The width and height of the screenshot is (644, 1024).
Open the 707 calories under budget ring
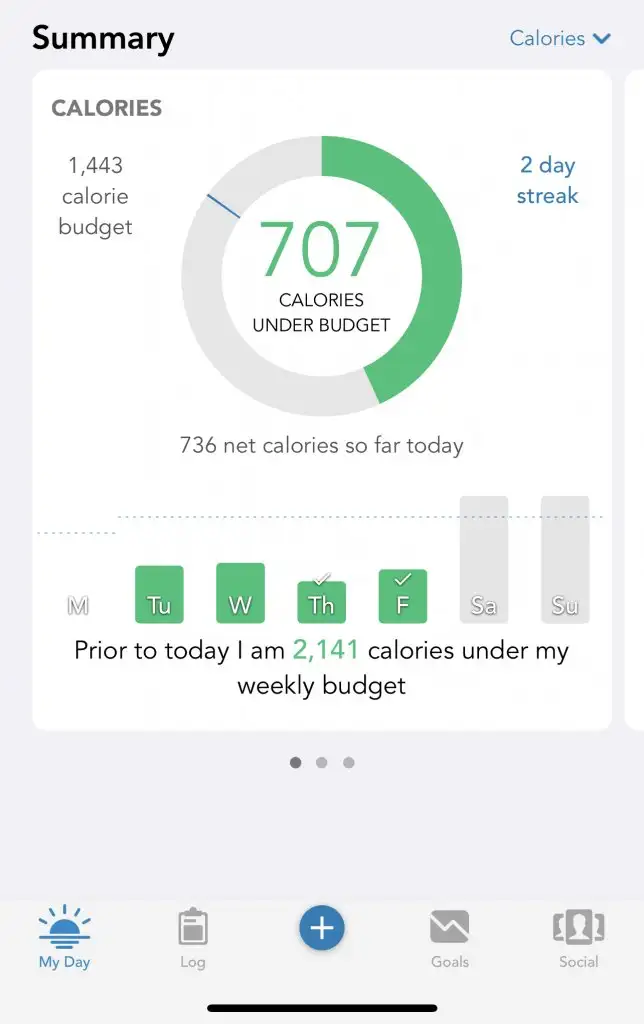click(x=321, y=276)
